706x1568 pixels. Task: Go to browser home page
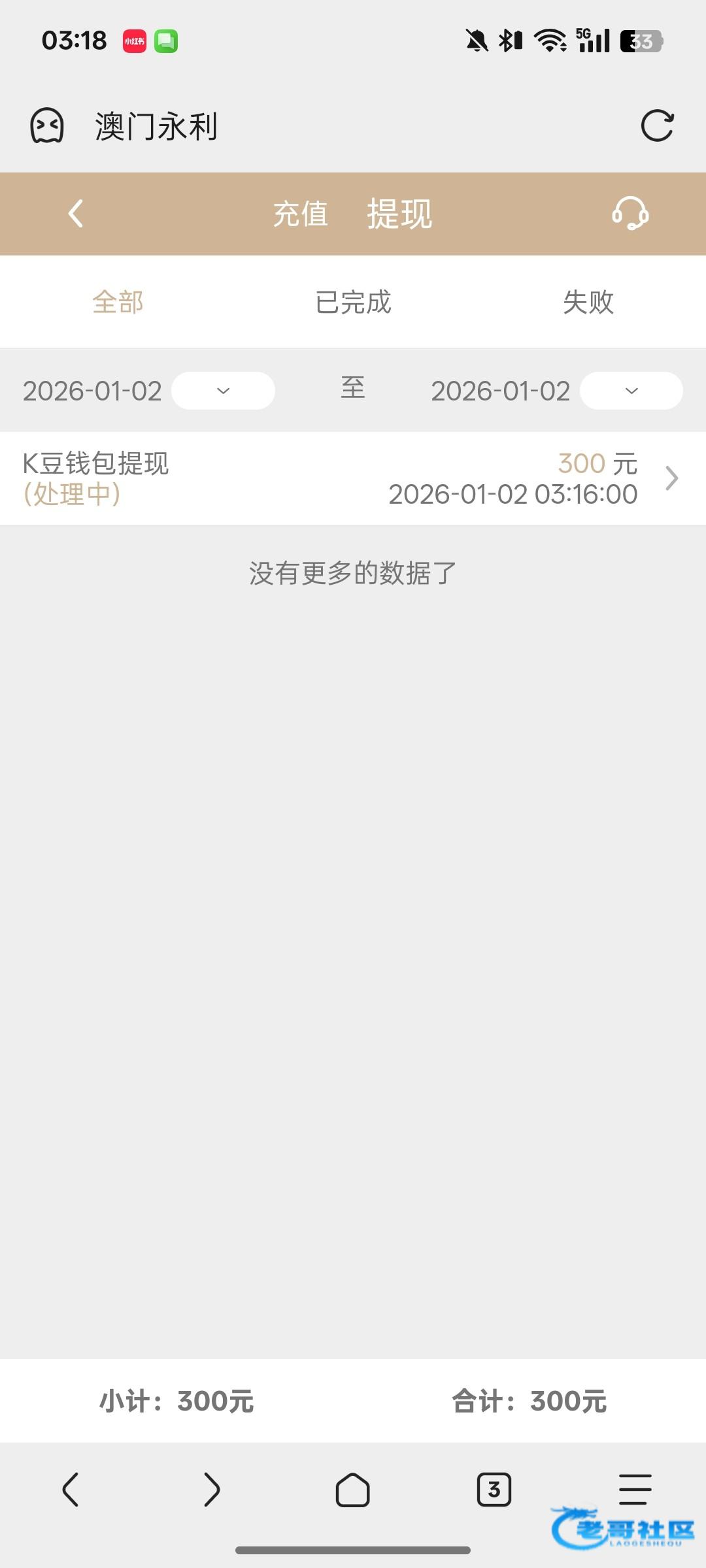(x=353, y=1490)
